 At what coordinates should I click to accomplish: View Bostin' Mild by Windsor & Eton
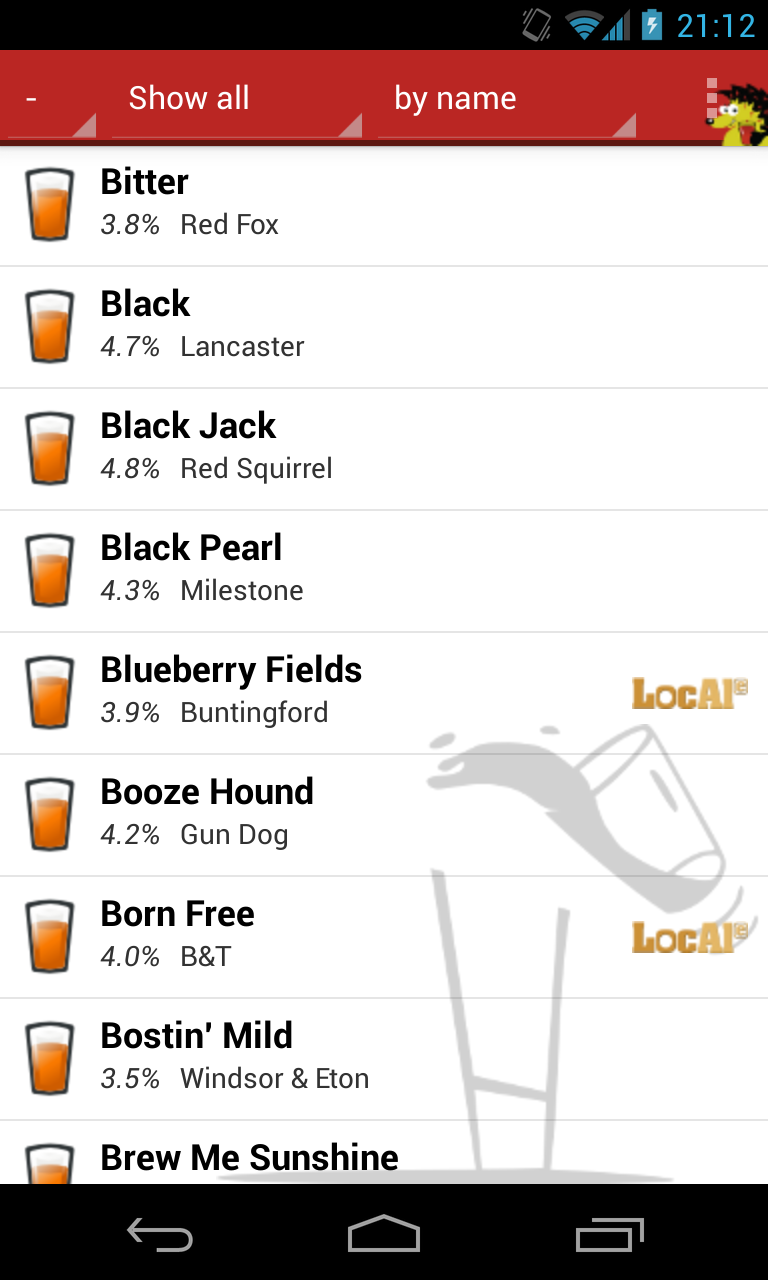coord(384,1059)
